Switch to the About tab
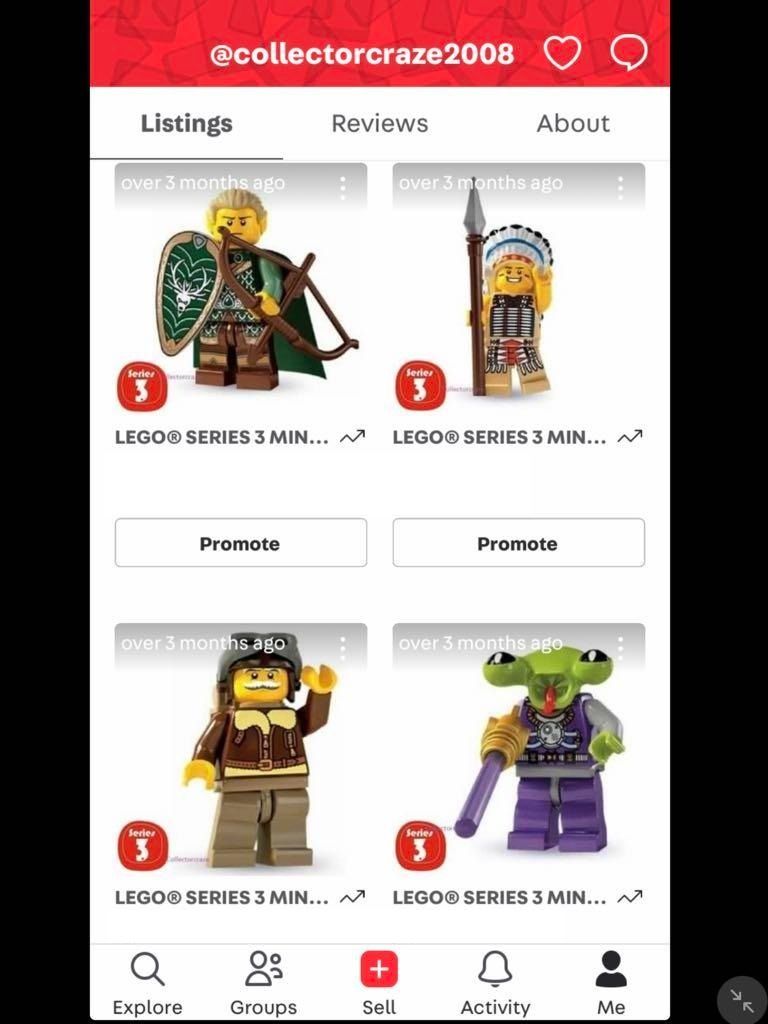The width and height of the screenshot is (768, 1024). [x=573, y=123]
